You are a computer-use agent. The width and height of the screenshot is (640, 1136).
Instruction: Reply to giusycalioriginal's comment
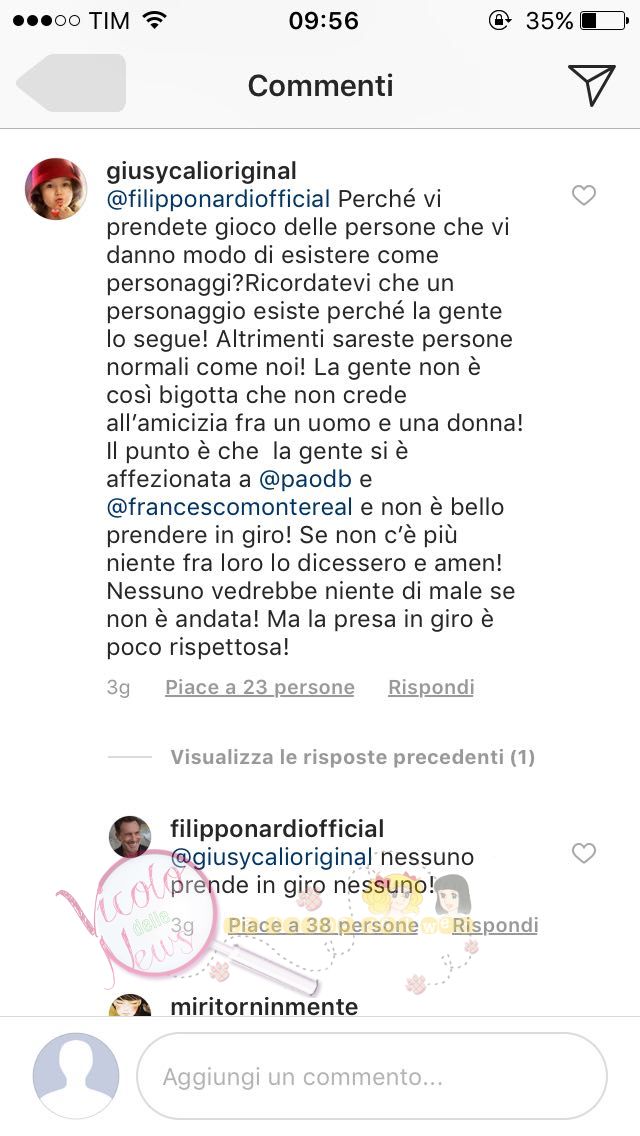(431, 687)
